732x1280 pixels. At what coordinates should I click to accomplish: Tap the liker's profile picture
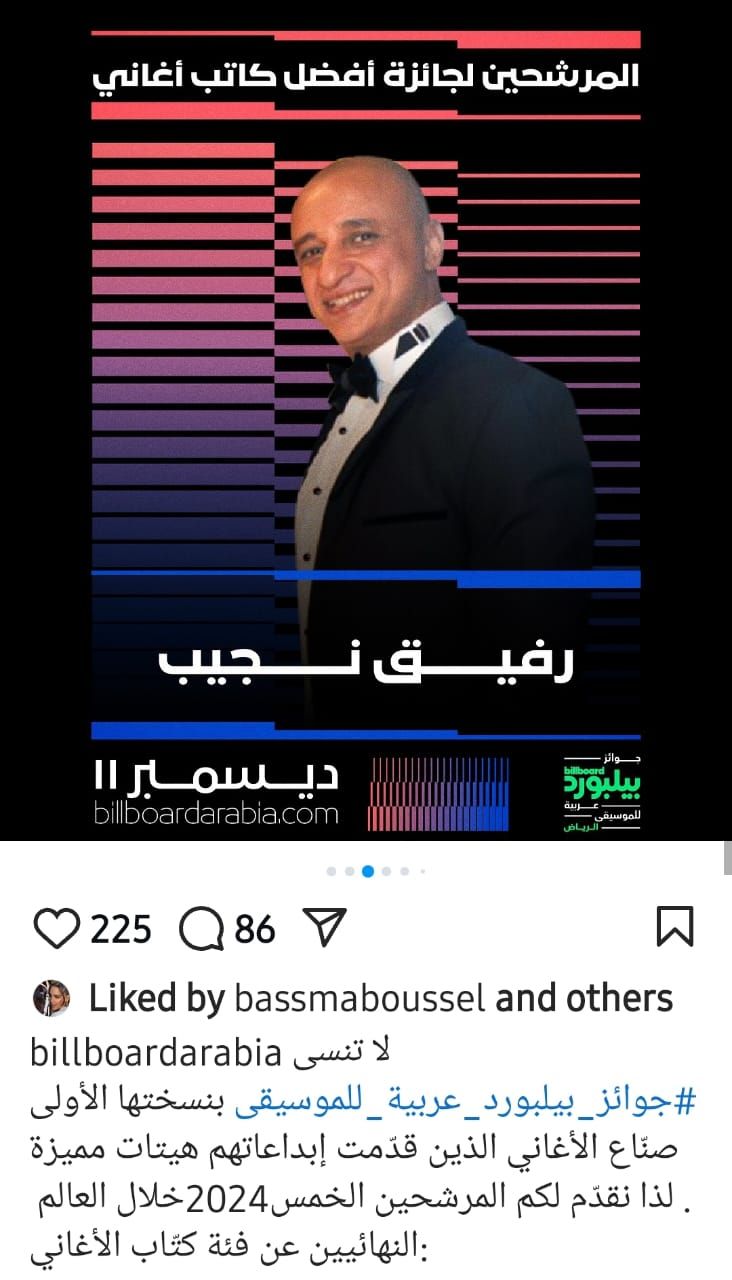tap(52, 997)
